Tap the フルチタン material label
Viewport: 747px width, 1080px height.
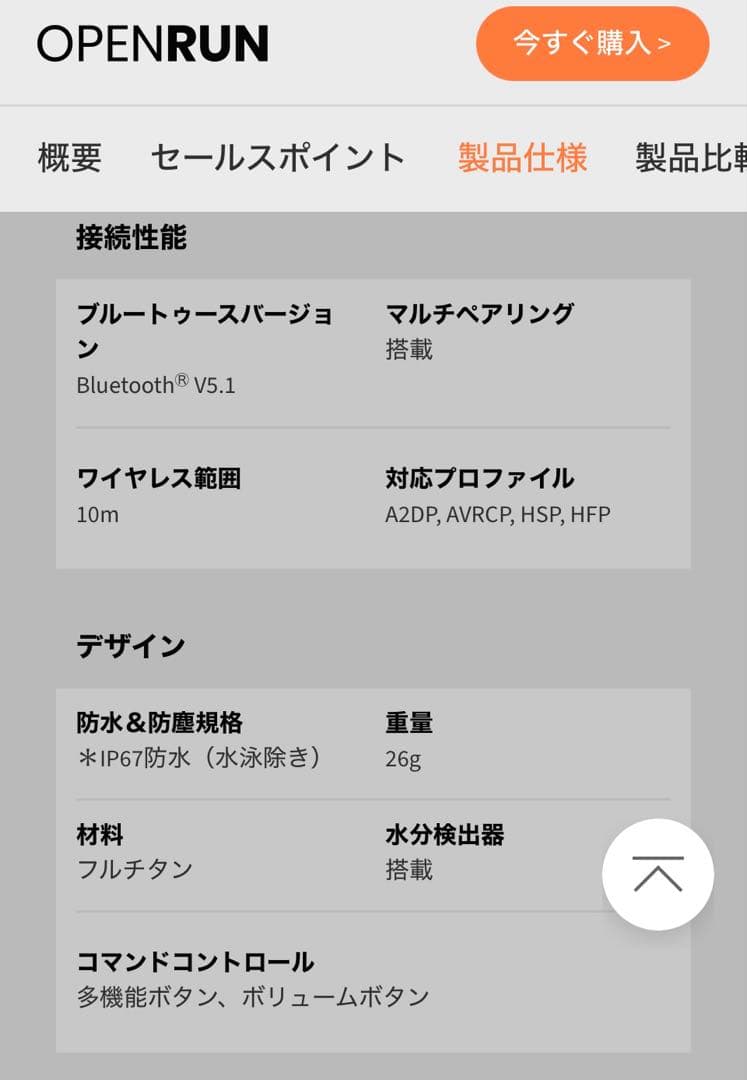click(132, 870)
